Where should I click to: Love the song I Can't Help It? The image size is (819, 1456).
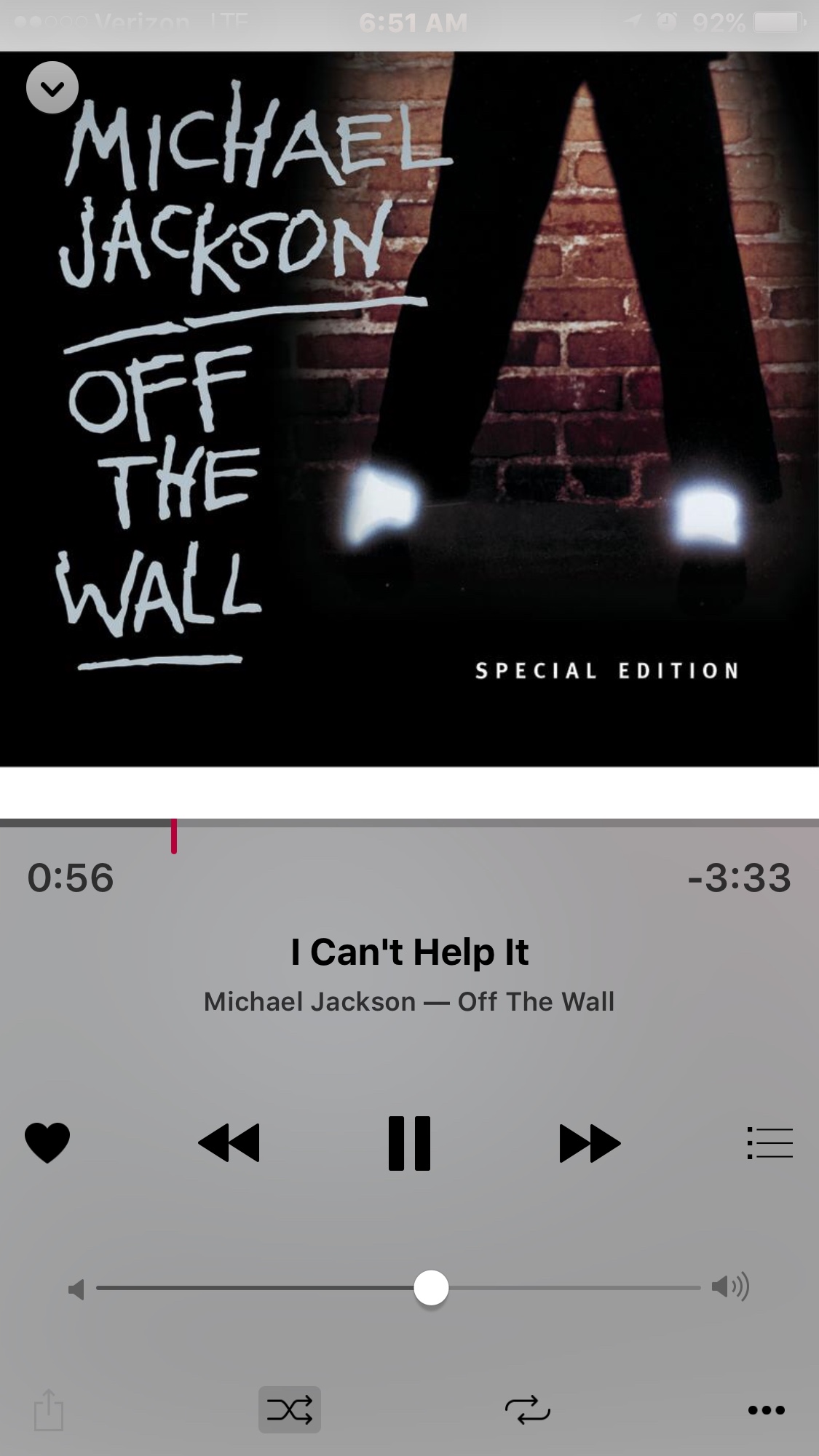47,1142
